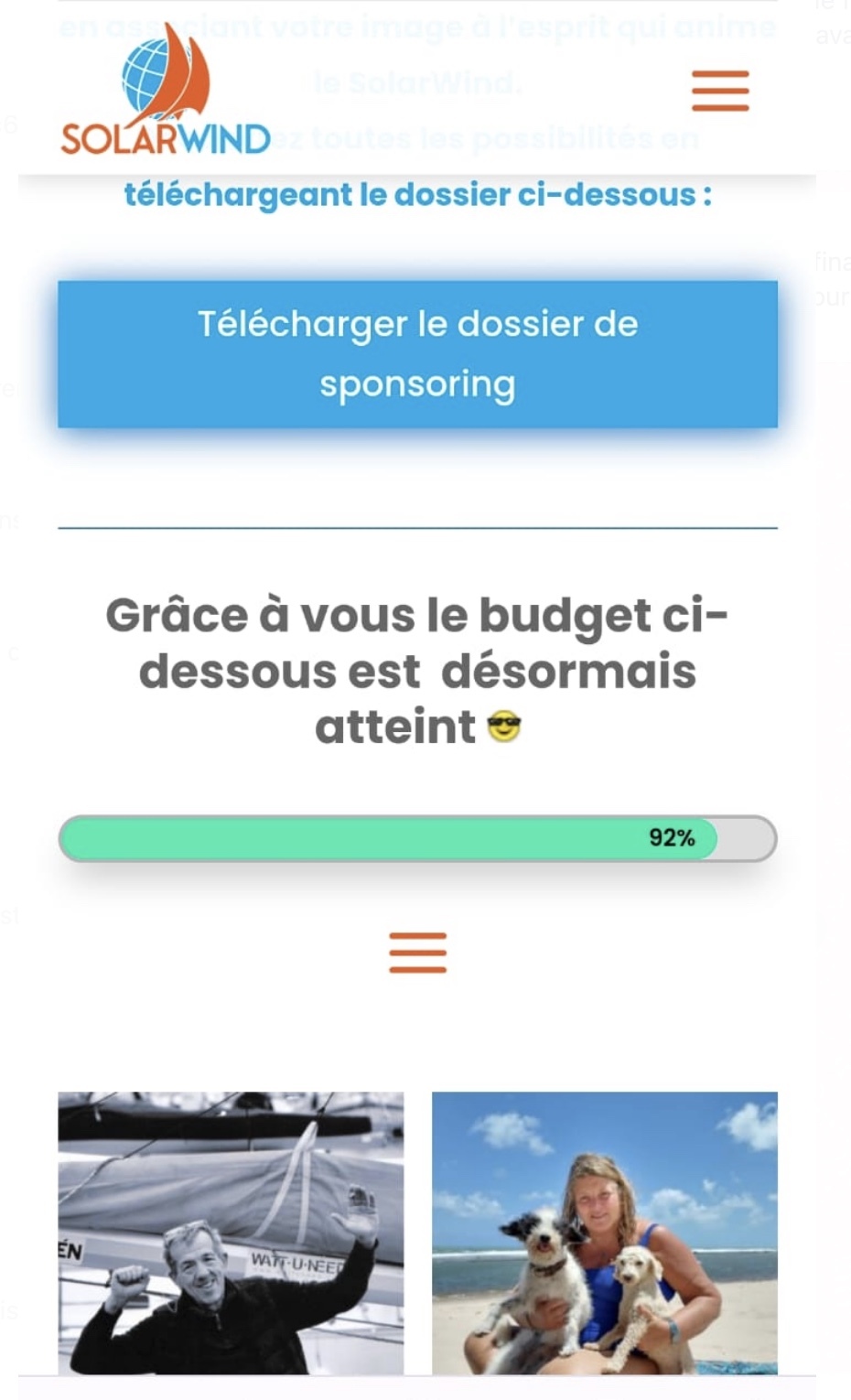Tap the SolarWind logo to go home
The width and height of the screenshot is (851, 1400).
[x=166, y=90]
